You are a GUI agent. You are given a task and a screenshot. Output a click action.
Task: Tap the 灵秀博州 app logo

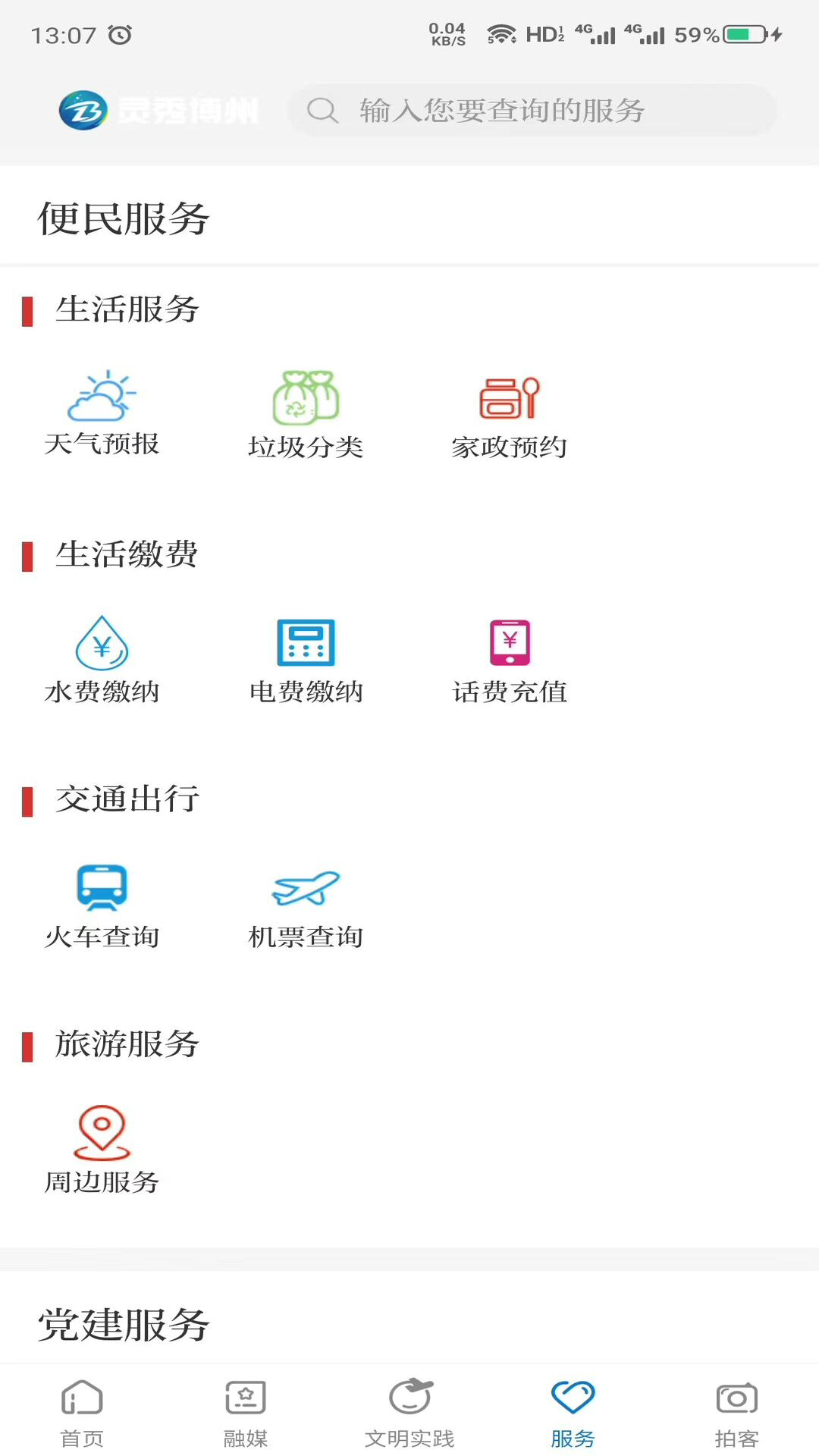83,109
